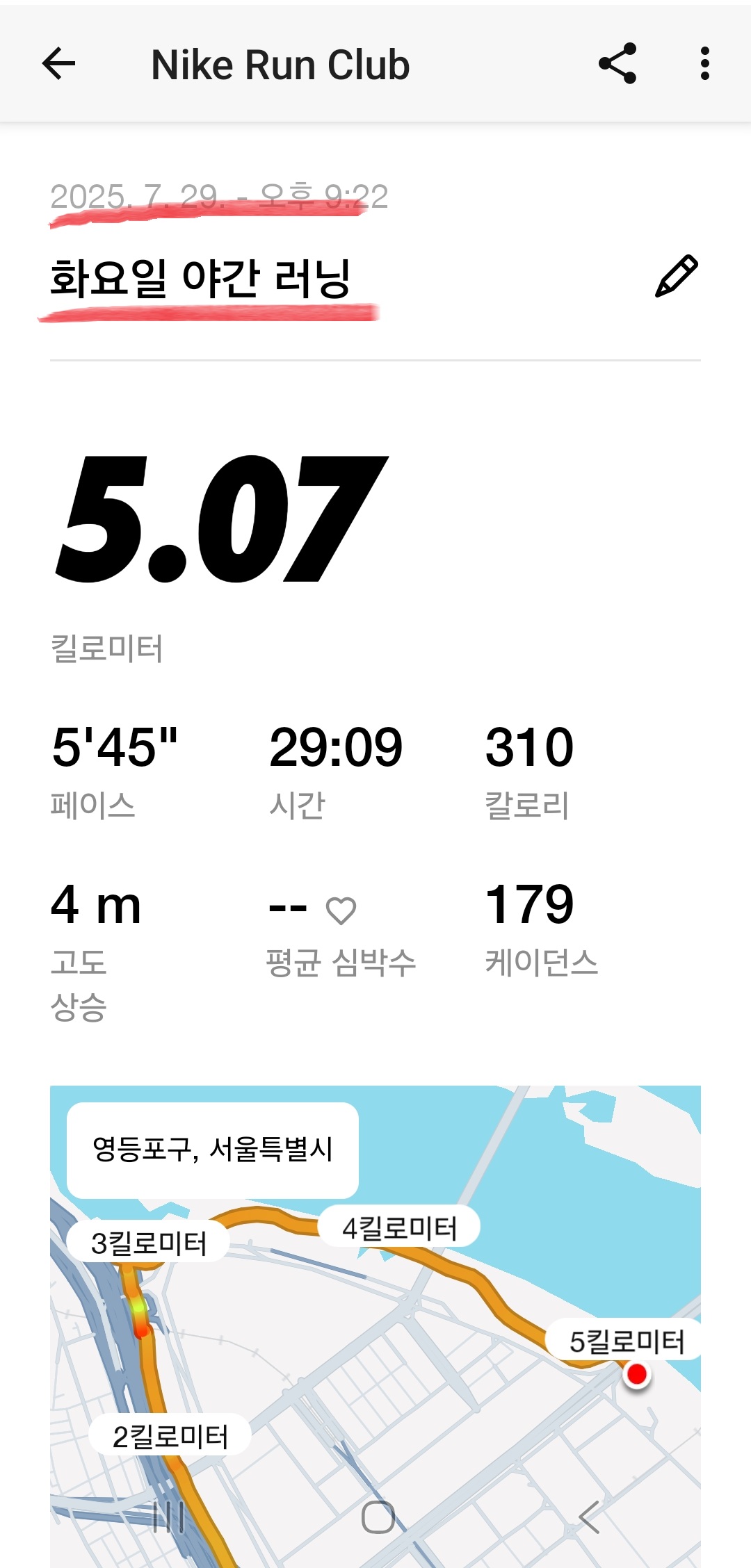Open the three-dot overflow menu

click(704, 64)
